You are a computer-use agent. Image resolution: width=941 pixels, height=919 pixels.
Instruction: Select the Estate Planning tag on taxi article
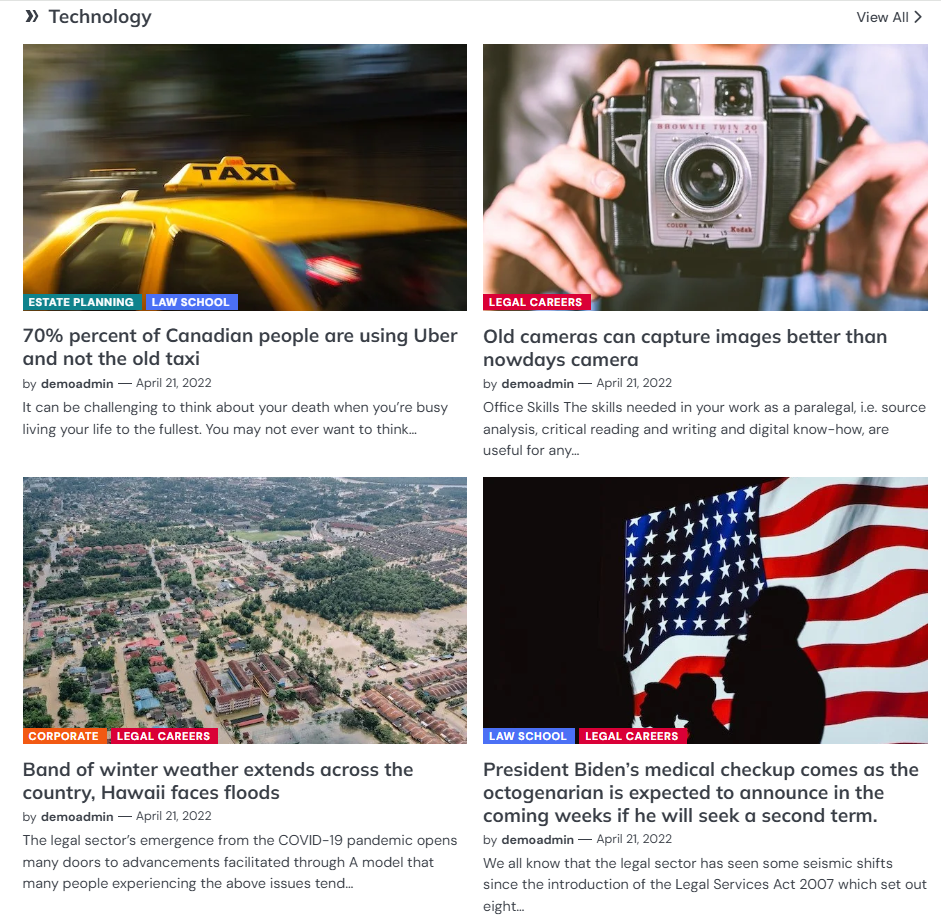coord(81,302)
